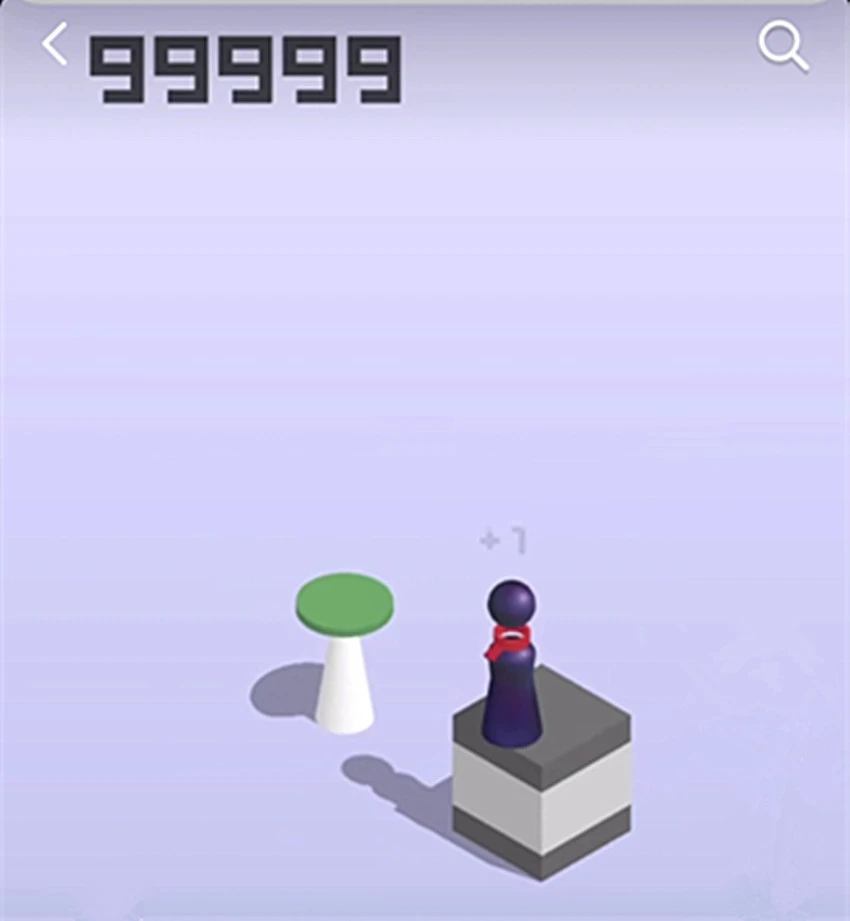This screenshot has width=850, height=921.
Task: Tap the back arrow at top left
Action: pos(55,46)
